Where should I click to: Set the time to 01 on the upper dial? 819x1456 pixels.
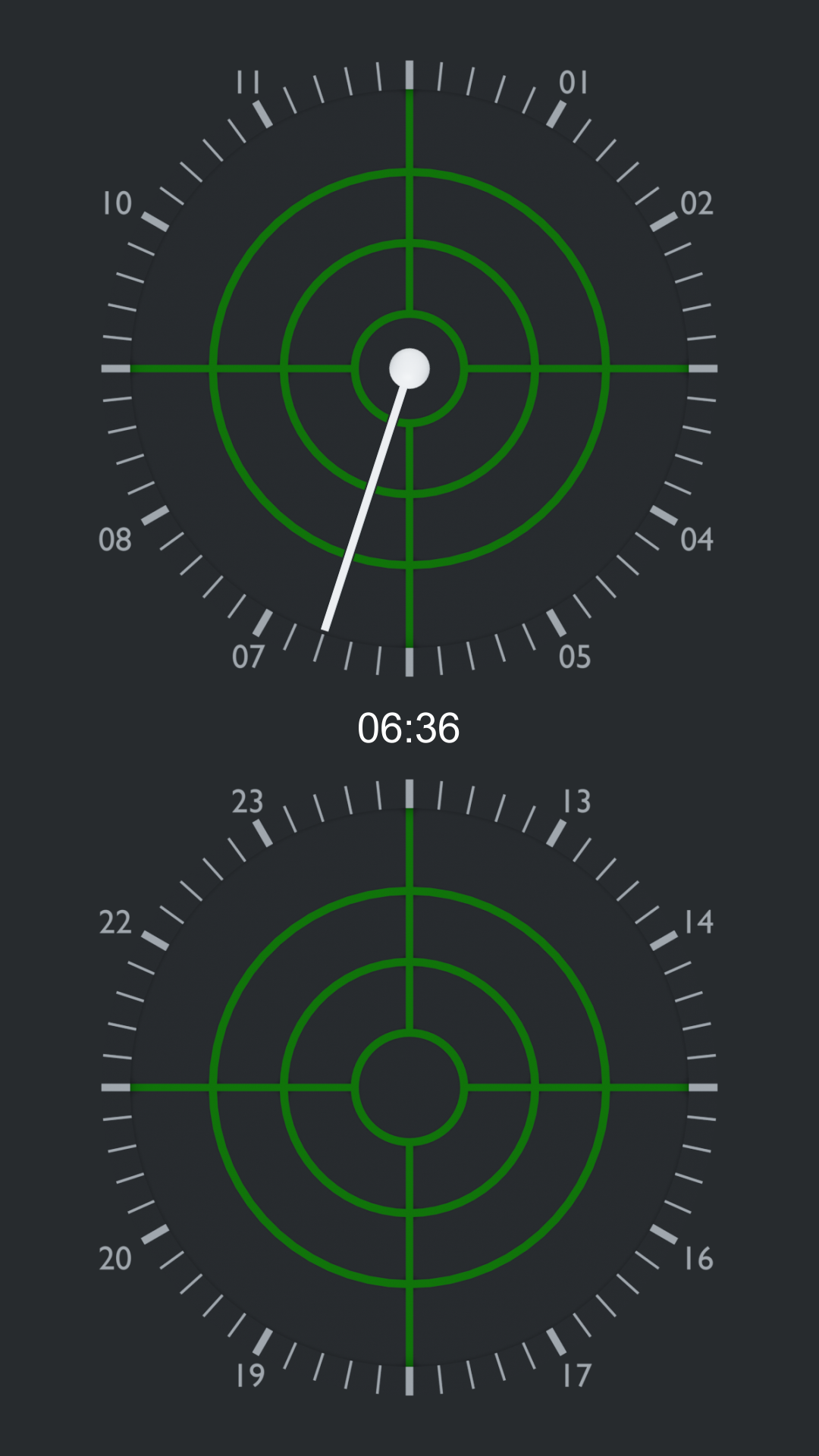[573, 83]
